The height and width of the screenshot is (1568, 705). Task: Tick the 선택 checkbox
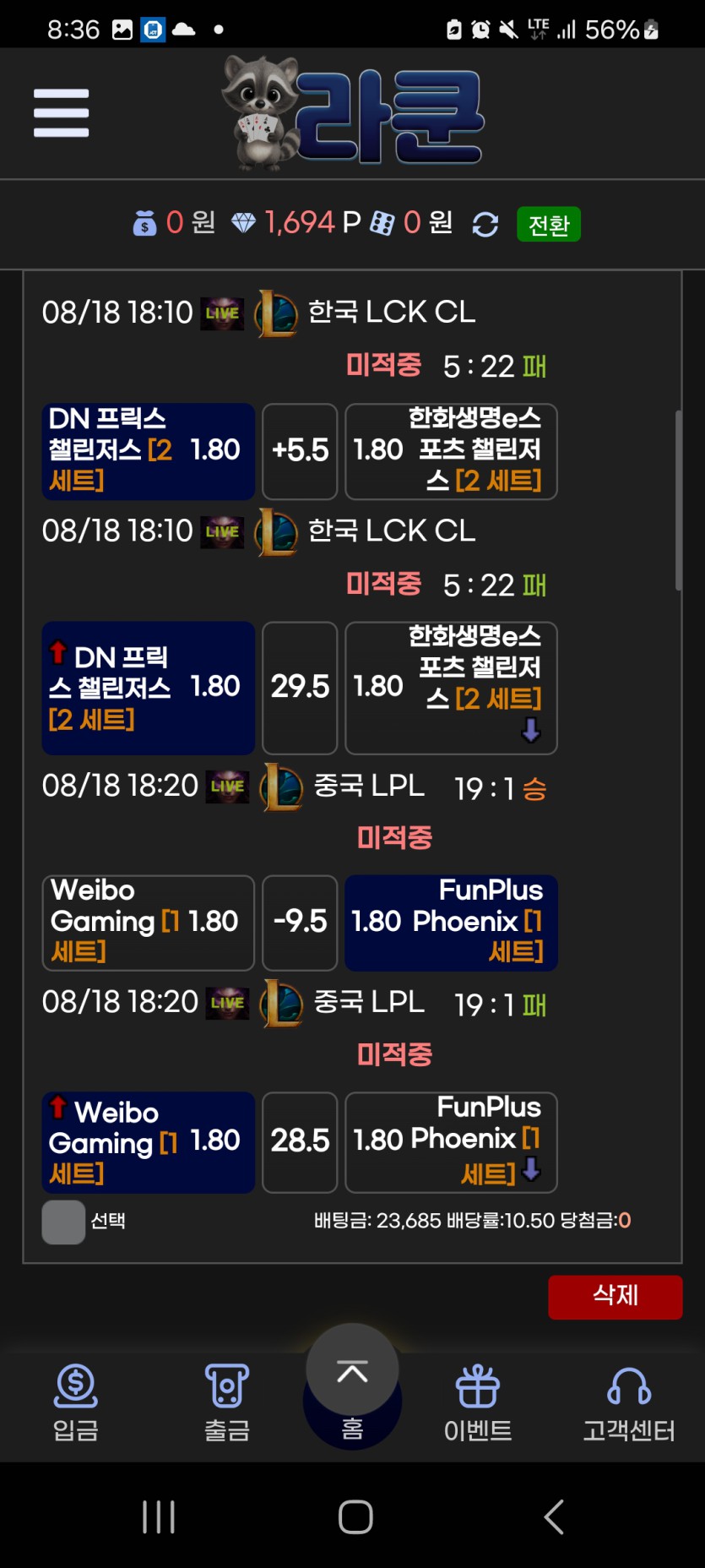point(63,1222)
